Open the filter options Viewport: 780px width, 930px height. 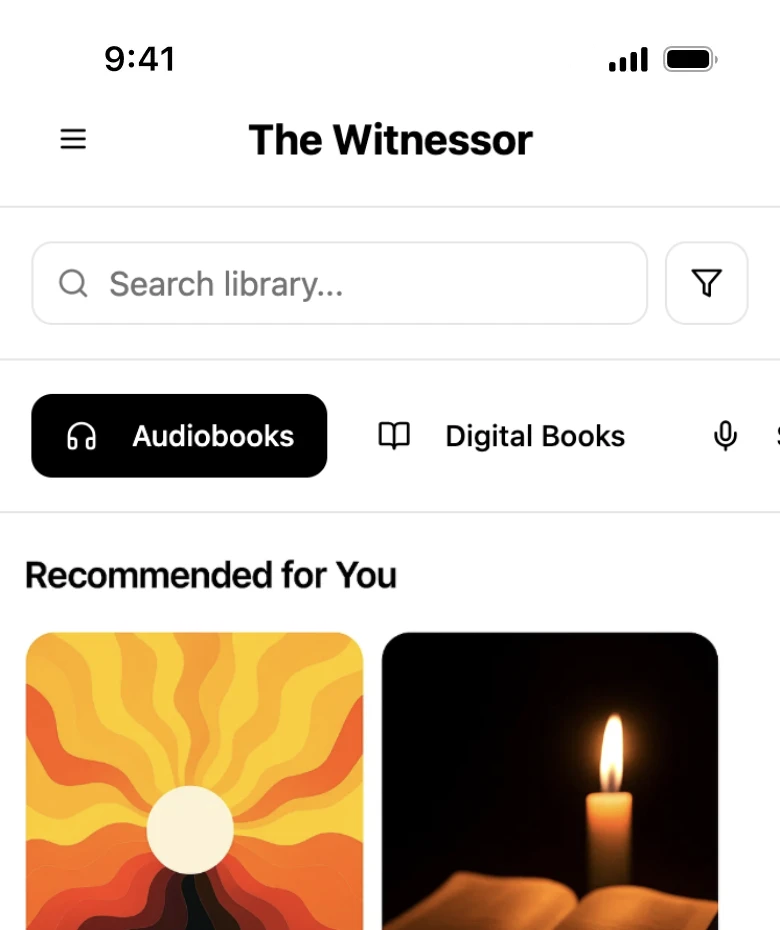point(706,284)
